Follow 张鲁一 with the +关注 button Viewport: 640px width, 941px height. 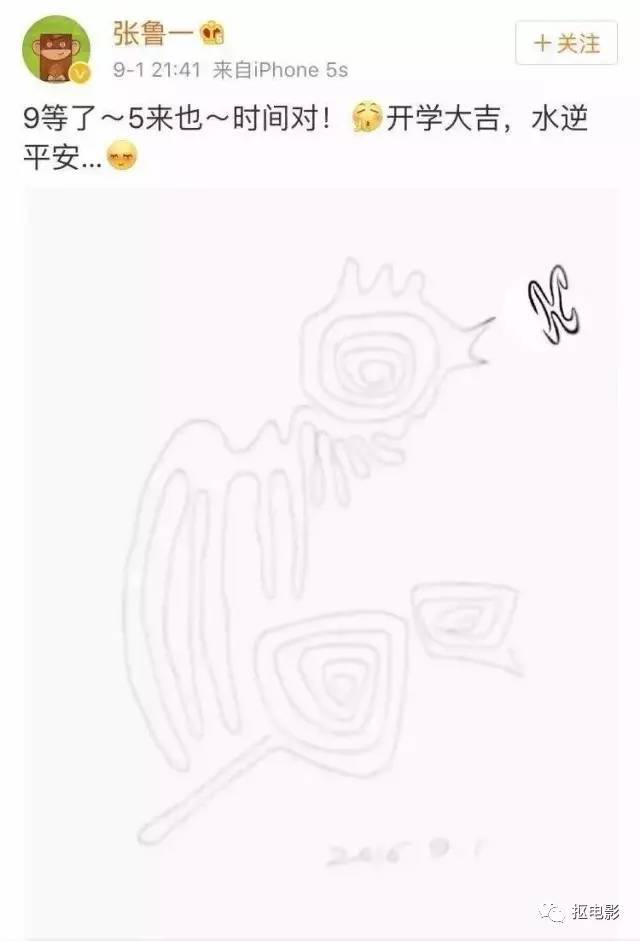(x=567, y=43)
